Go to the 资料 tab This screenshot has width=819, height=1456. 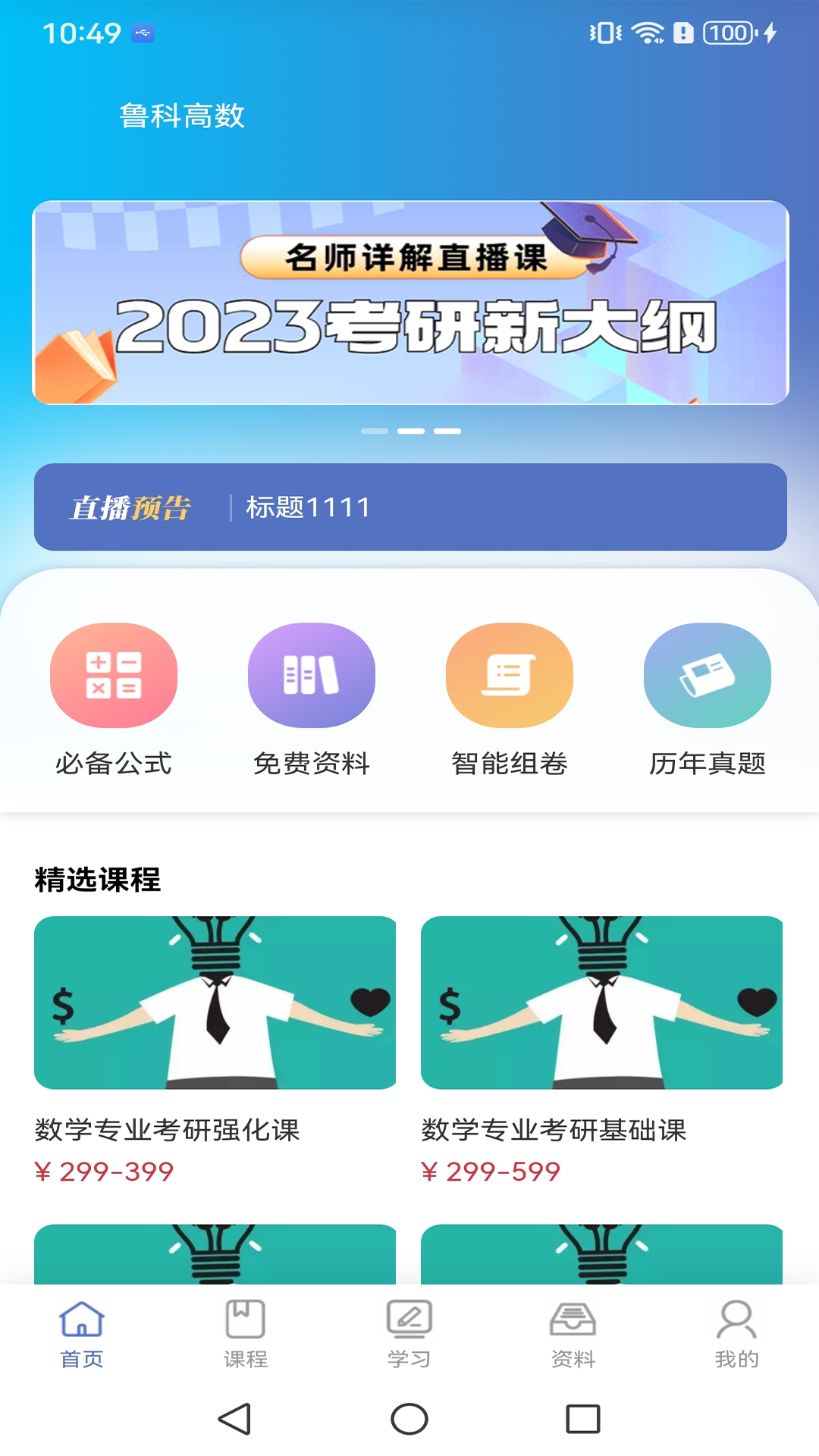pyautogui.click(x=573, y=1334)
